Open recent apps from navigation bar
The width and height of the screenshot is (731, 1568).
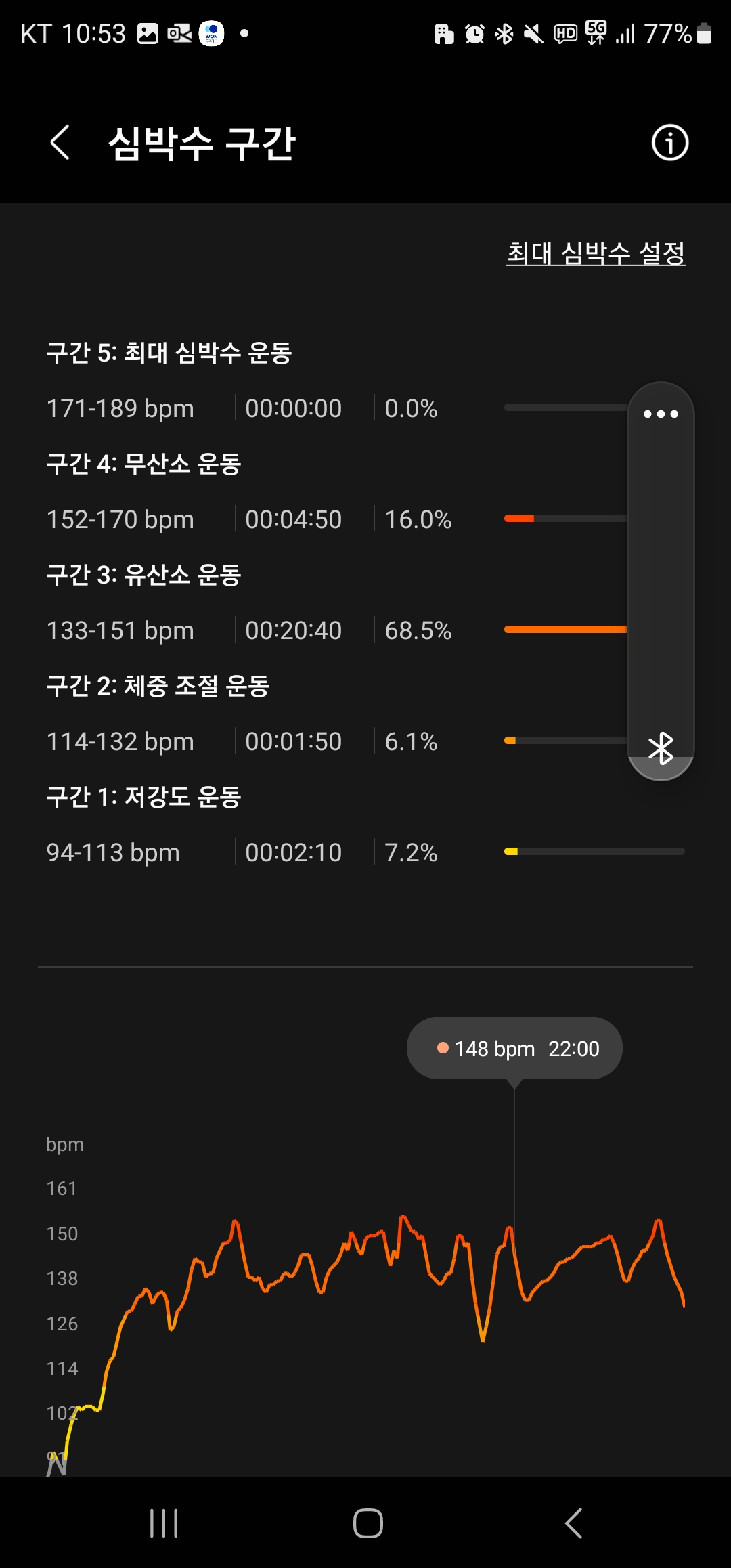164,1523
